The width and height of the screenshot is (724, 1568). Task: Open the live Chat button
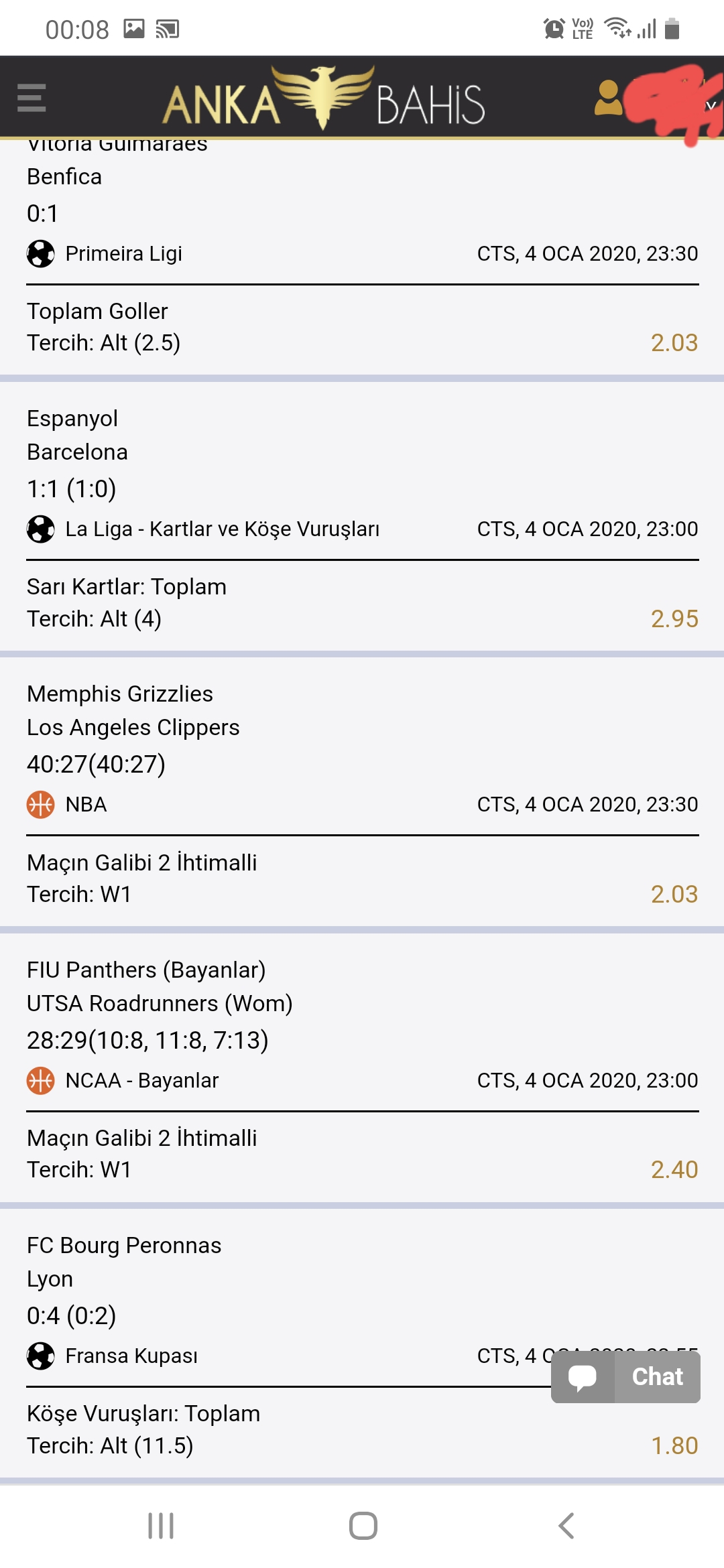pos(625,1377)
